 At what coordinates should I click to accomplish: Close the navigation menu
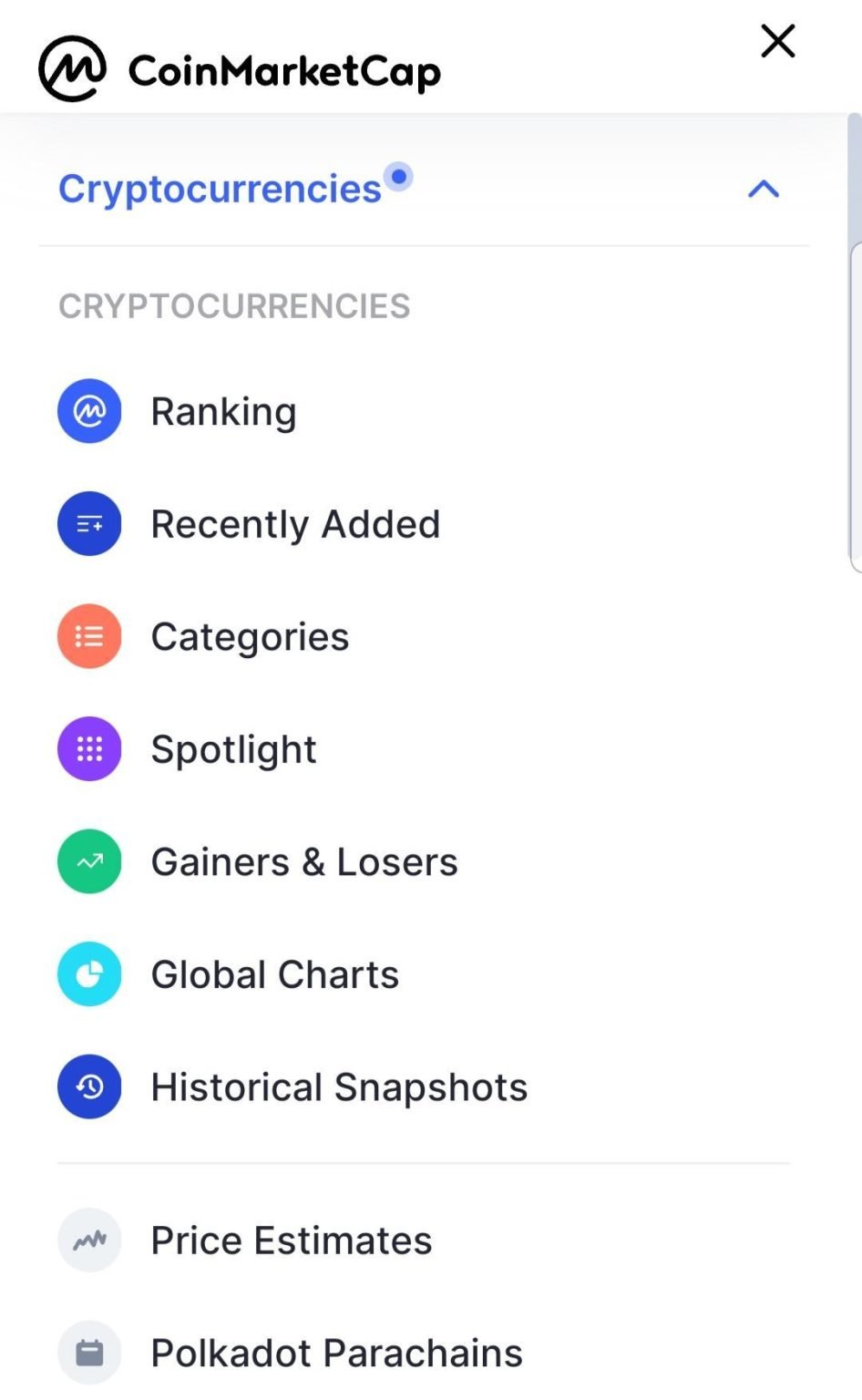click(x=778, y=41)
